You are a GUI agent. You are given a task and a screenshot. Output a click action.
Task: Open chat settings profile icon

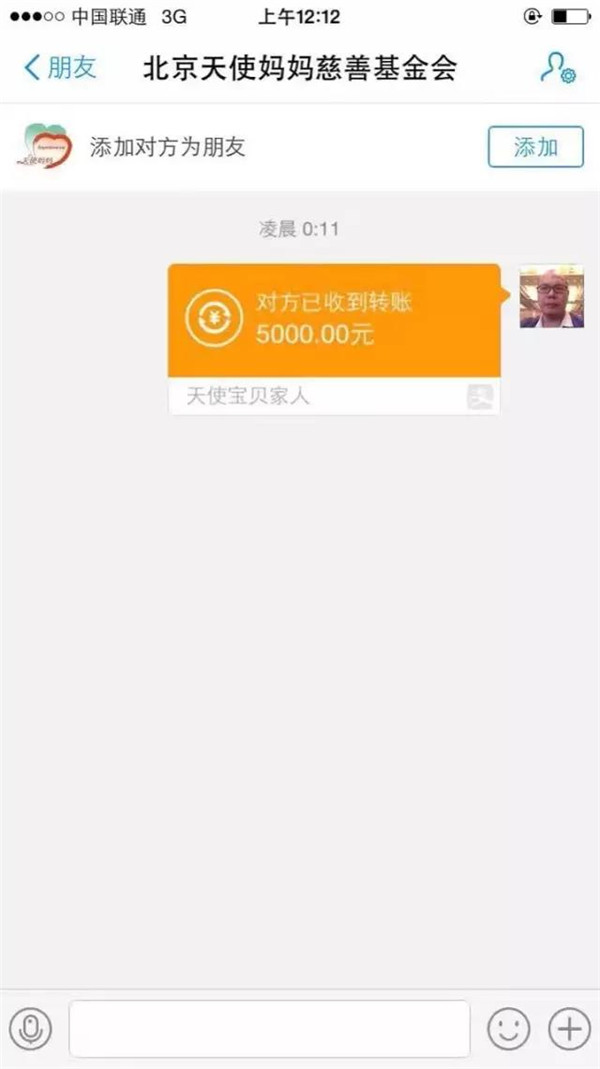coord(557,67)
